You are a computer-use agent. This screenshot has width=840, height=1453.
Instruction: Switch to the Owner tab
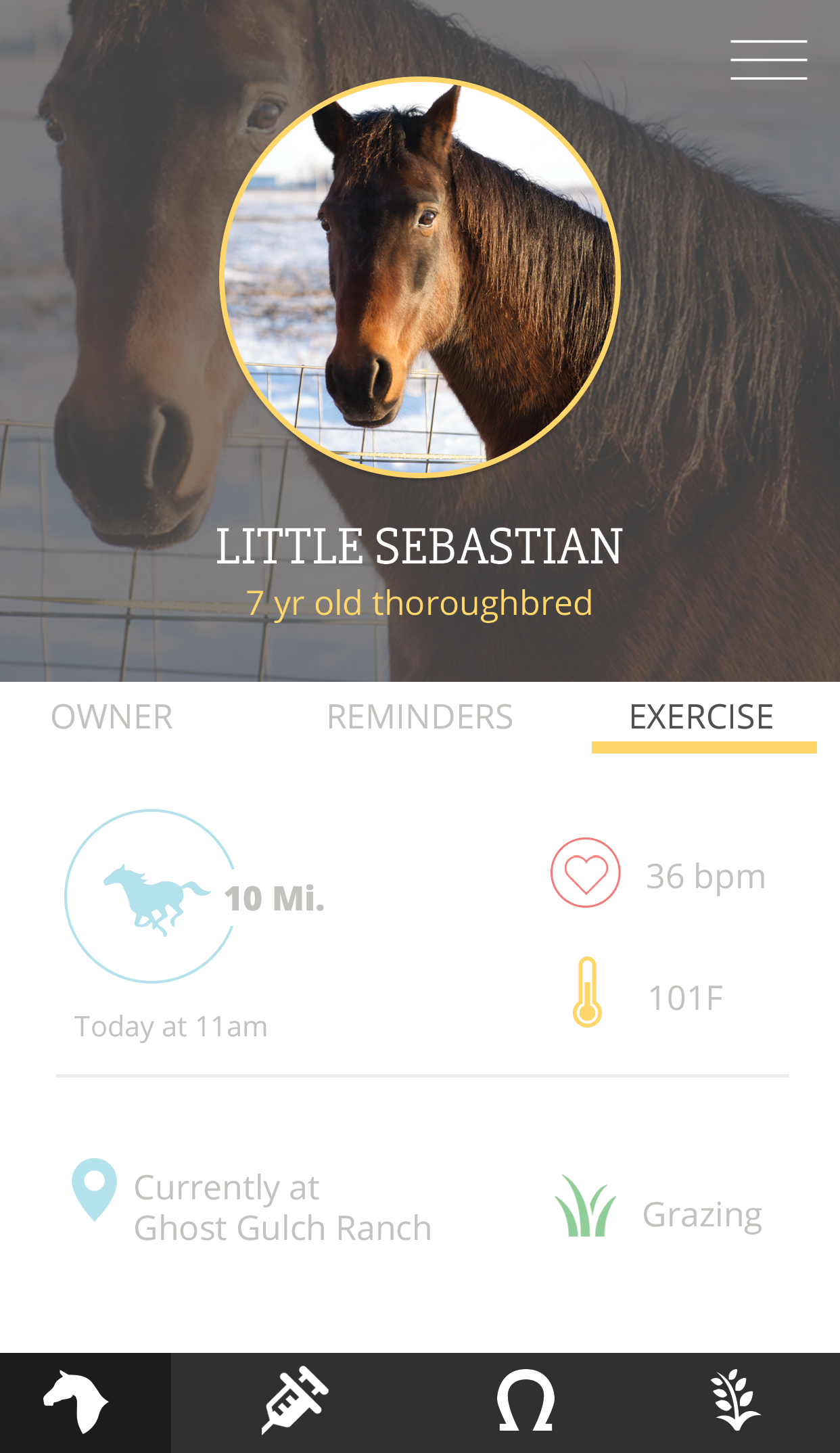(x=112, y=717)
